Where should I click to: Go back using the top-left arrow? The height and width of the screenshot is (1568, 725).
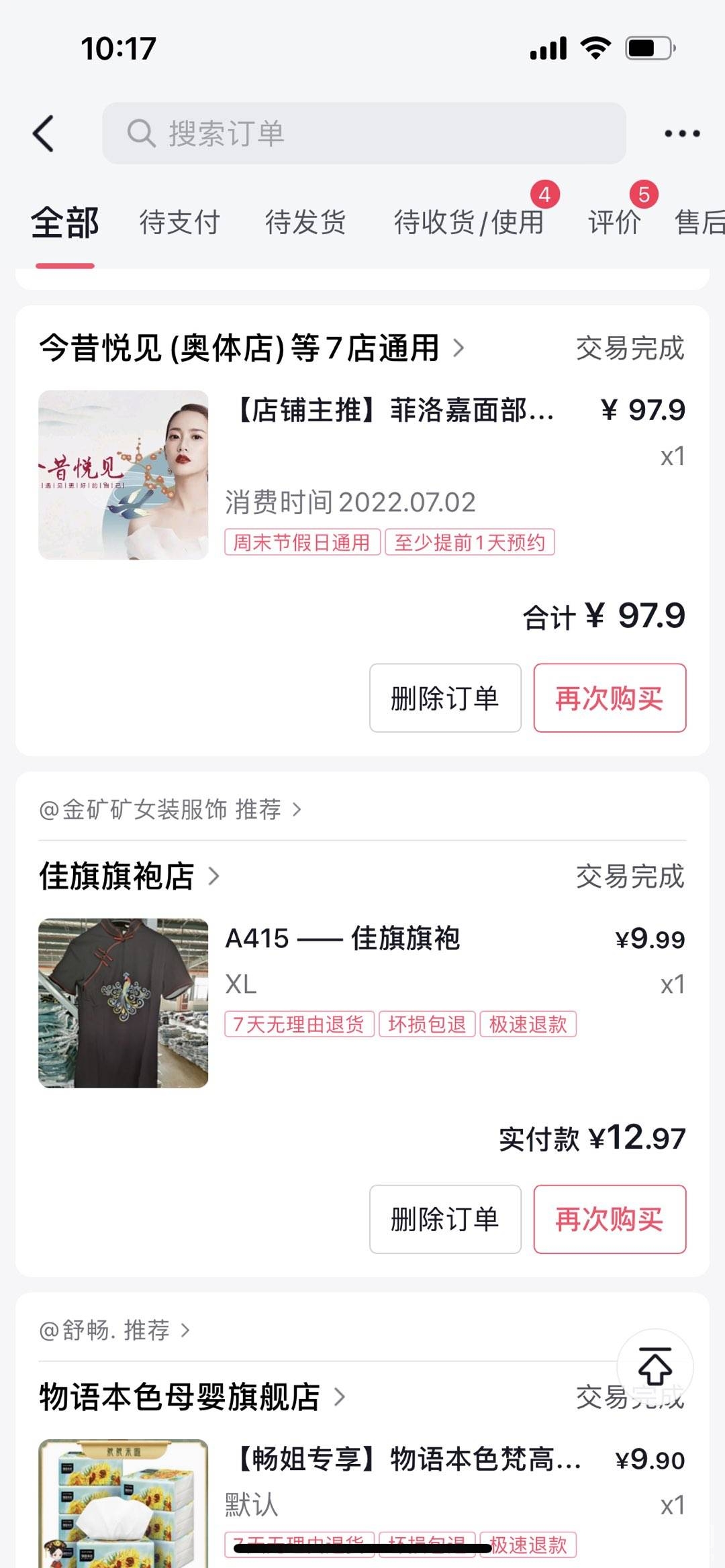click(44, 134)
